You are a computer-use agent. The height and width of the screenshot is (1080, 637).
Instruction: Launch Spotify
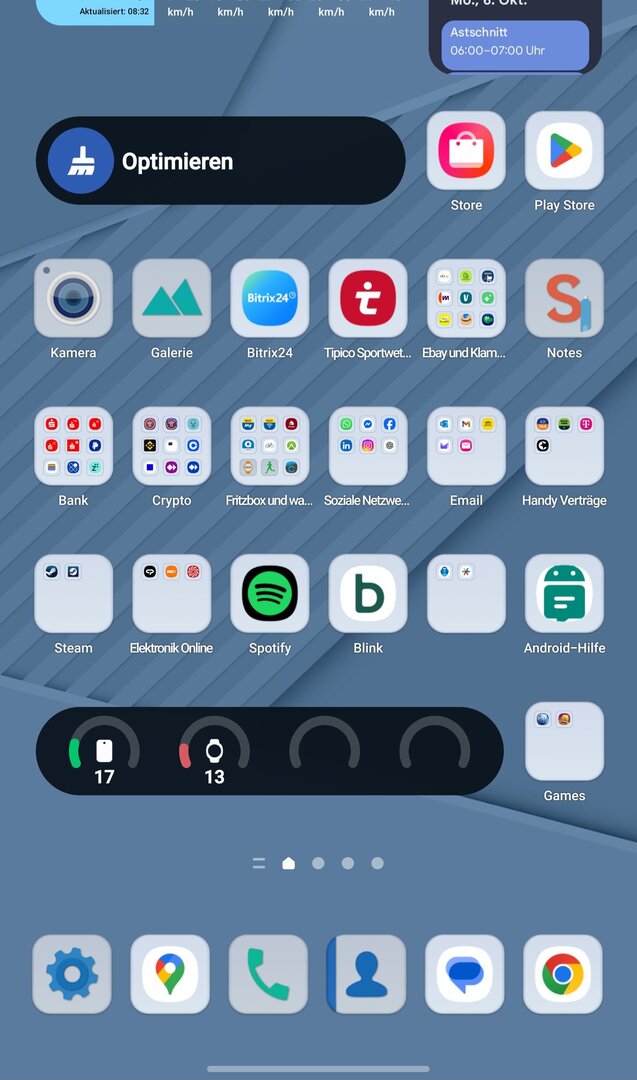(x=269, y=594)
